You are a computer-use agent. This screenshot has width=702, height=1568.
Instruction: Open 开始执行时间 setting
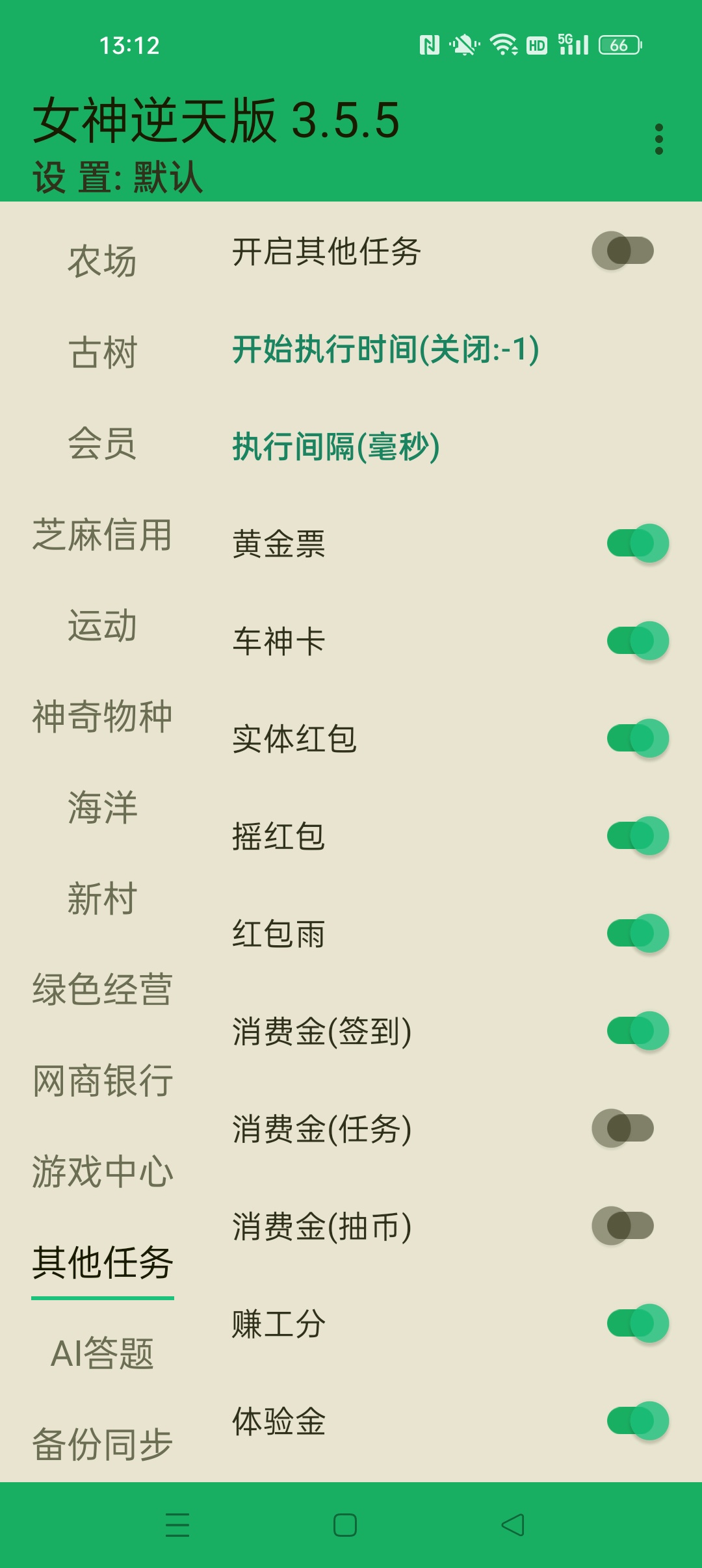tap(386, 349)
